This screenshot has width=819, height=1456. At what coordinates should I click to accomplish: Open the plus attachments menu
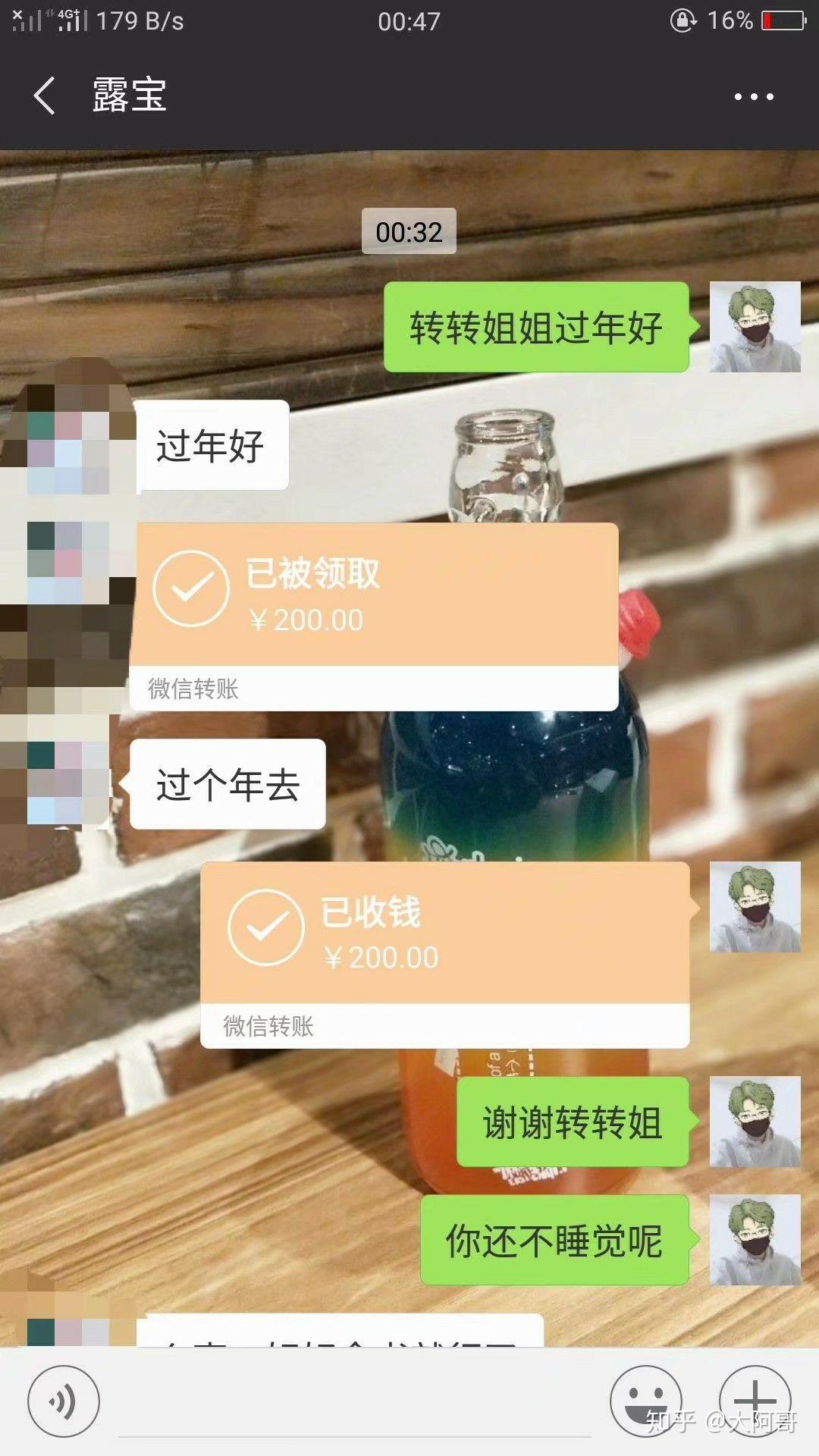point(755,1401)
